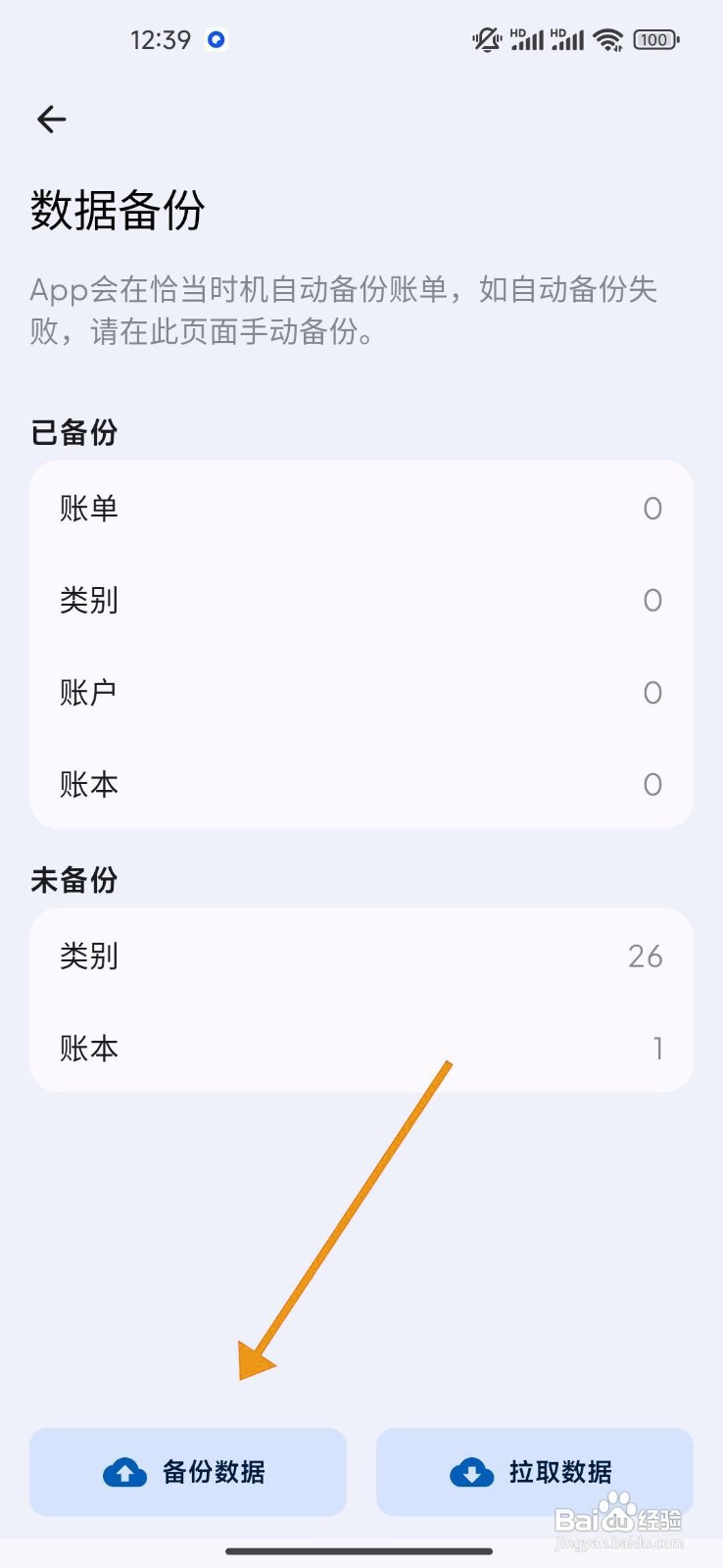Tap the blue notification dot beside the clock
This screenshot has width=723, height=1568.
point(215,39)
